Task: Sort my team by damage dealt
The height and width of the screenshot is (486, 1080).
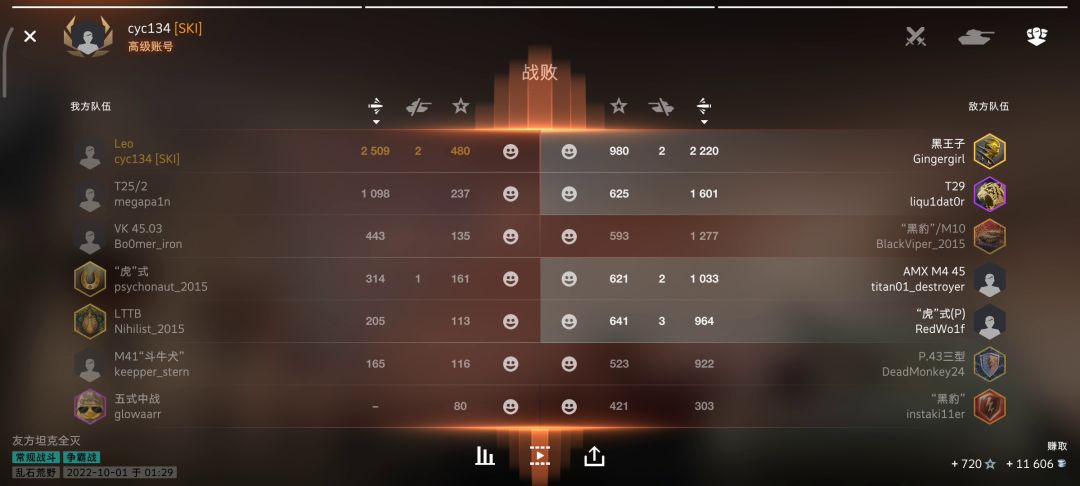Action: (375, 109)
